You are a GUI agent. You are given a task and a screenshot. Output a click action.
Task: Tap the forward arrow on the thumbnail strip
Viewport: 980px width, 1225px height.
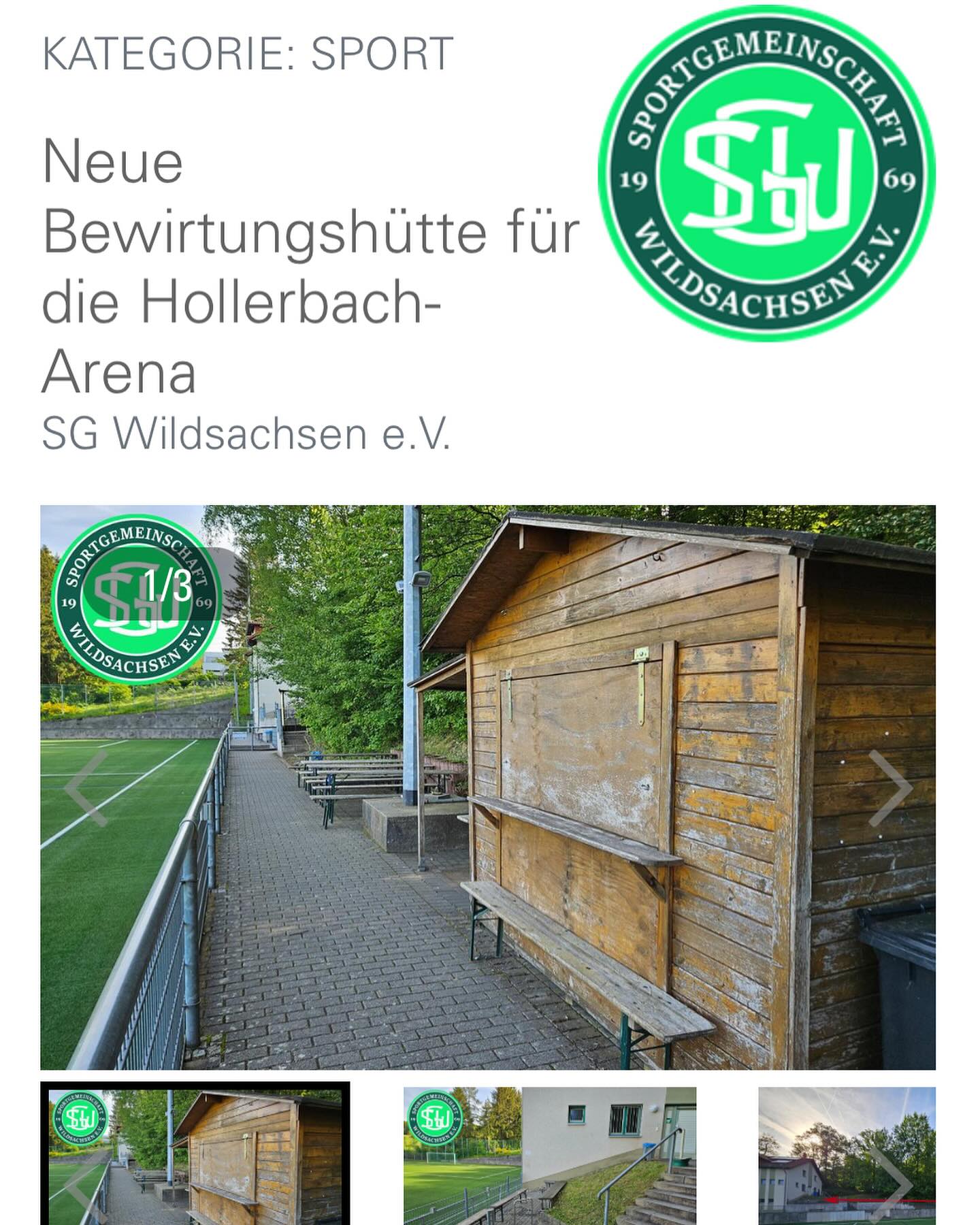coord(892,1184)
